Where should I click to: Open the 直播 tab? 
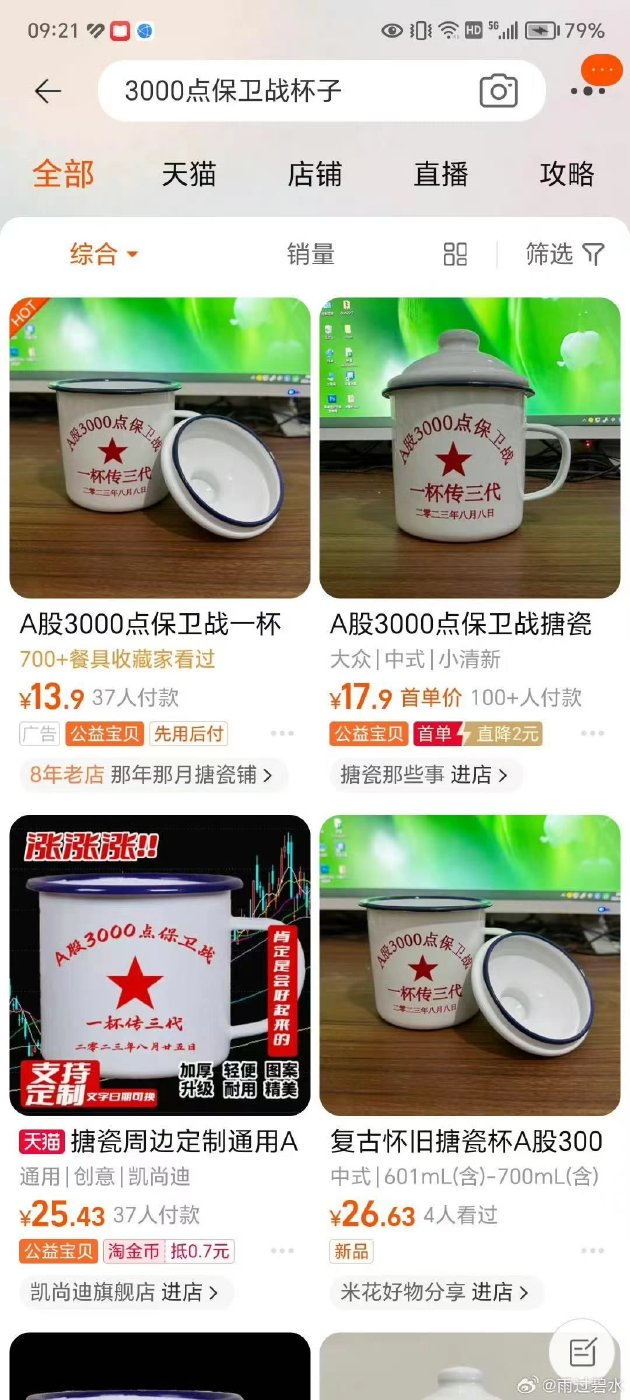pos(441,174)
